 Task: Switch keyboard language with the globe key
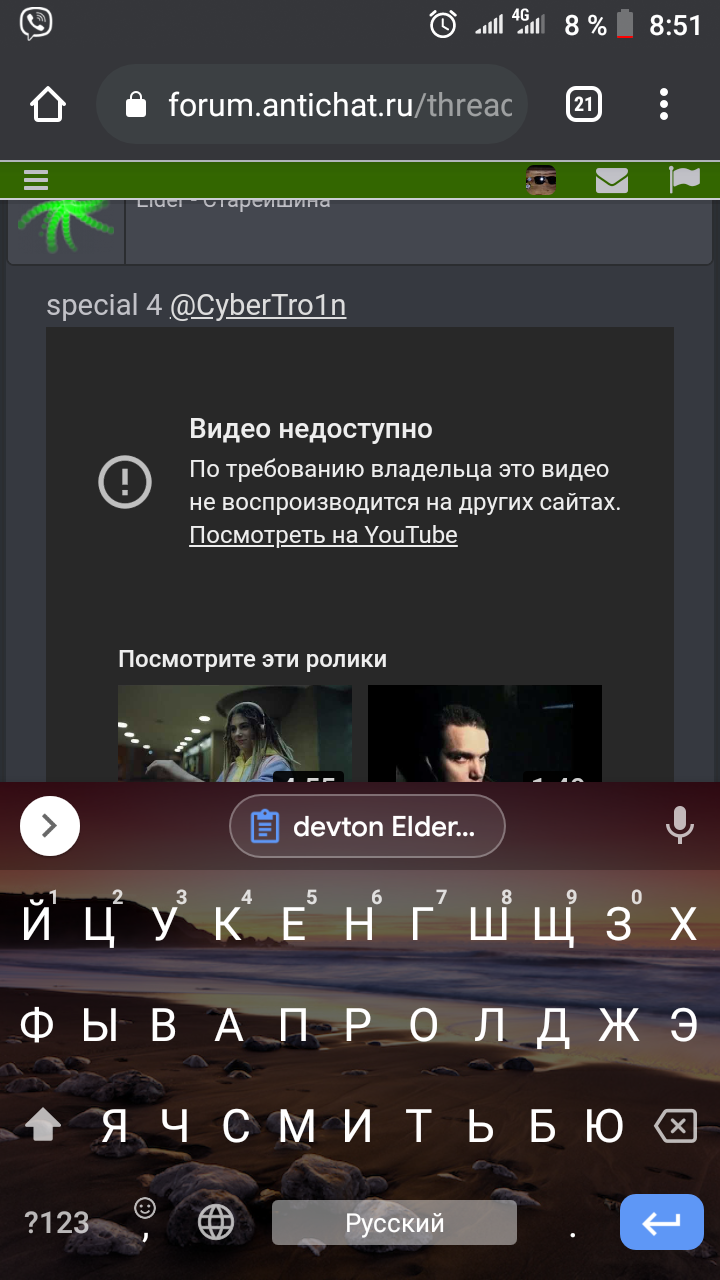click(x=215, y=1222)
